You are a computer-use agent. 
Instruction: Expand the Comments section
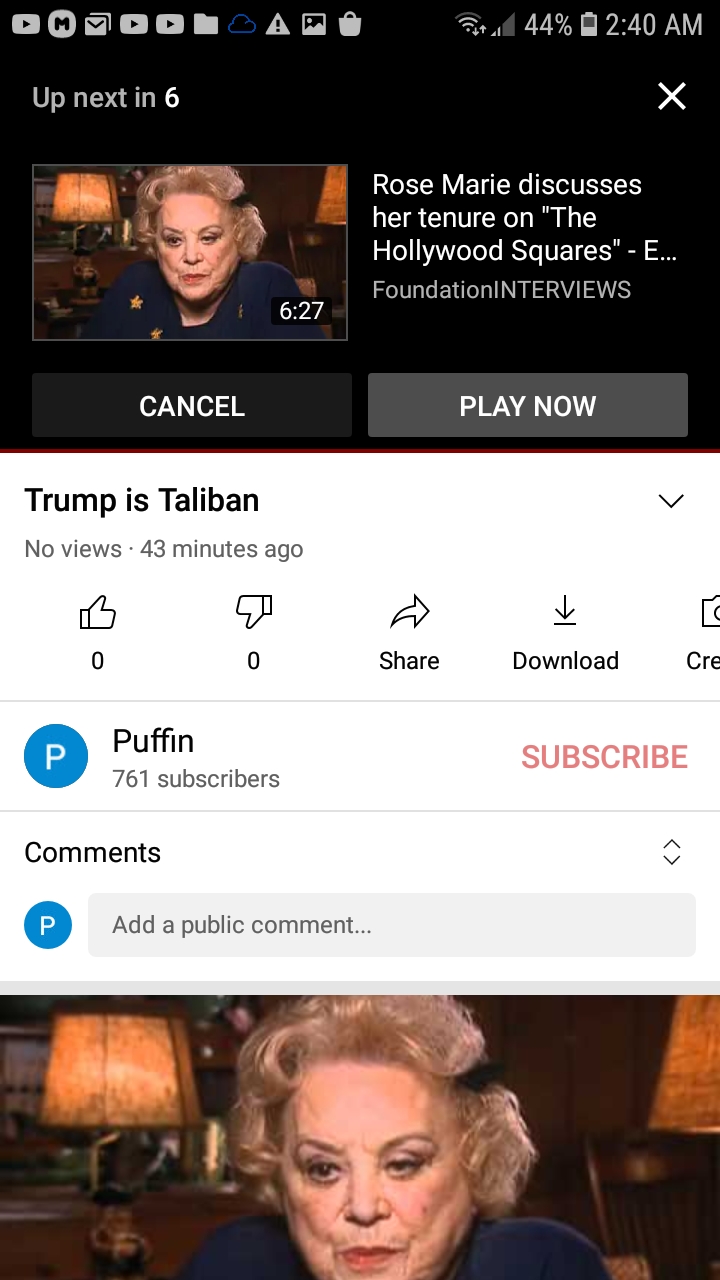click(671, 852)
